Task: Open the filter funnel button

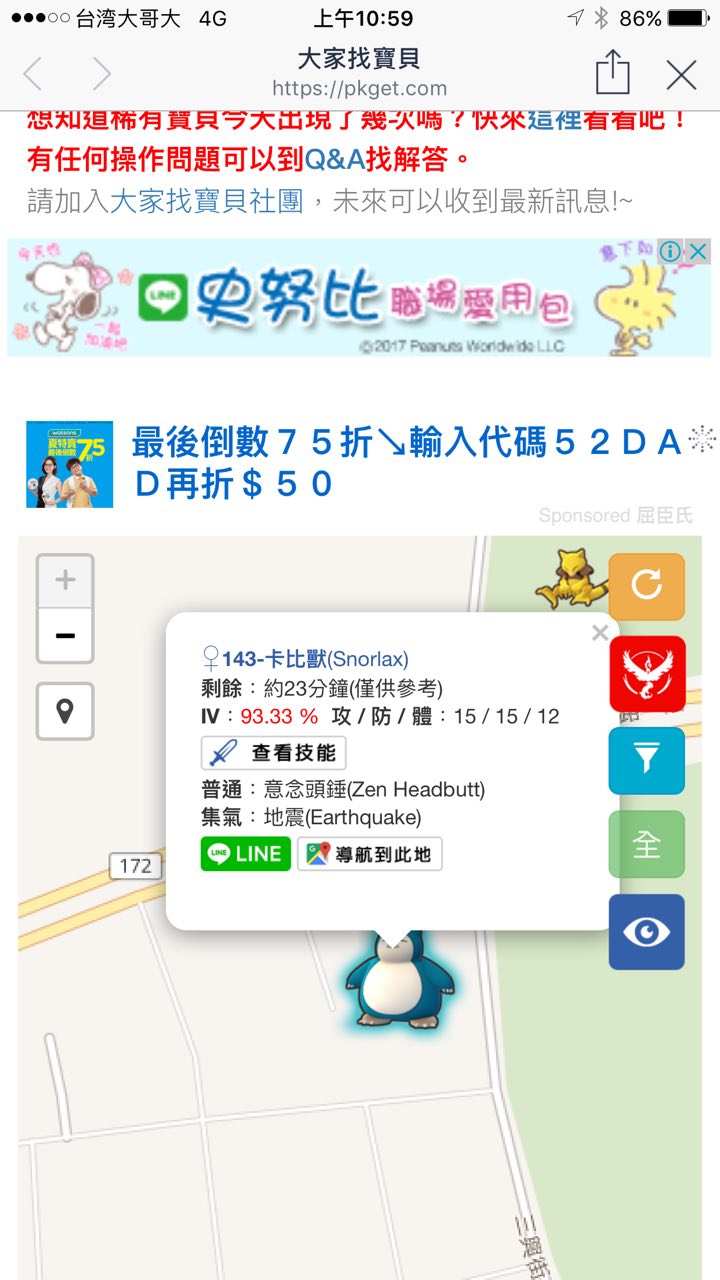Action: pyautogui.click(x=647, y=760)
